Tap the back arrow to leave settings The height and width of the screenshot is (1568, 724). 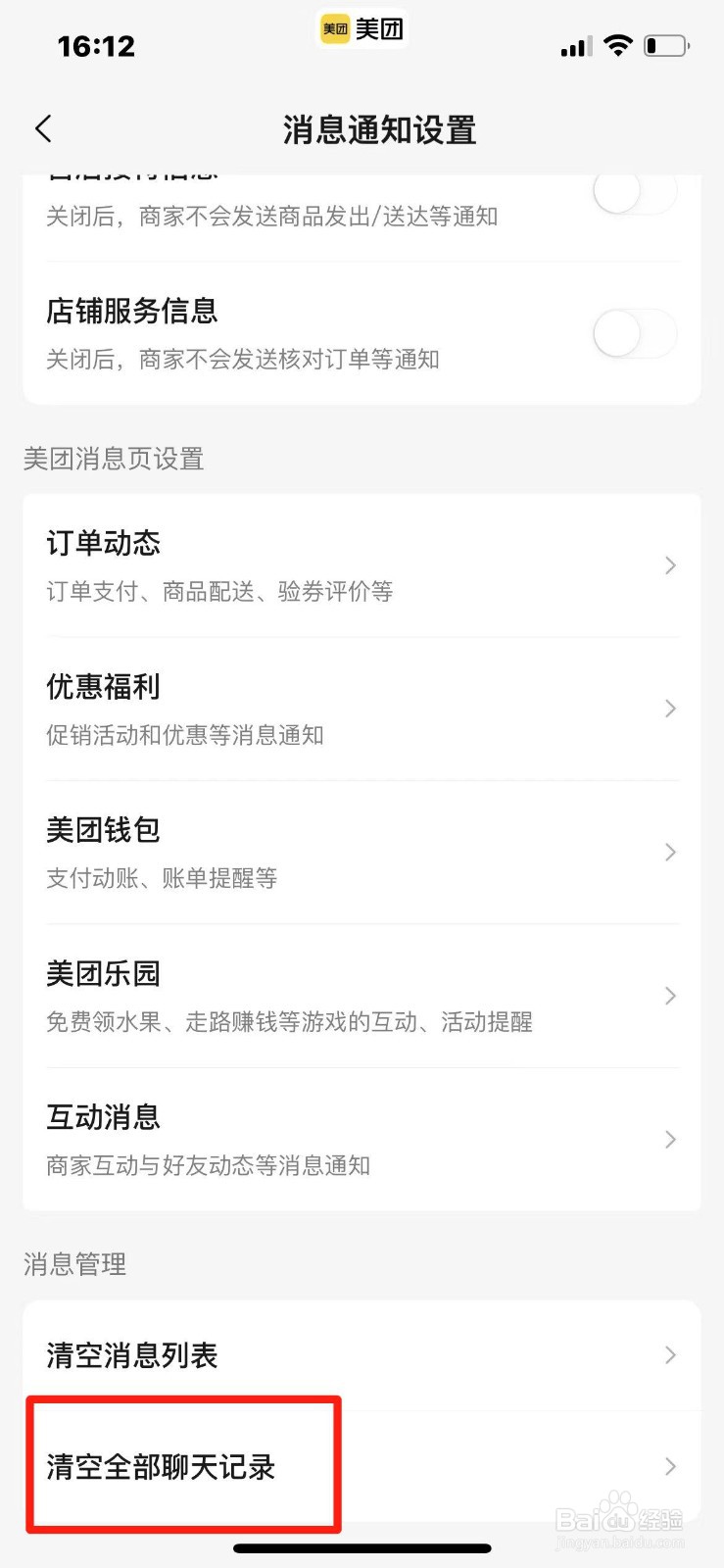pos(43,127)
